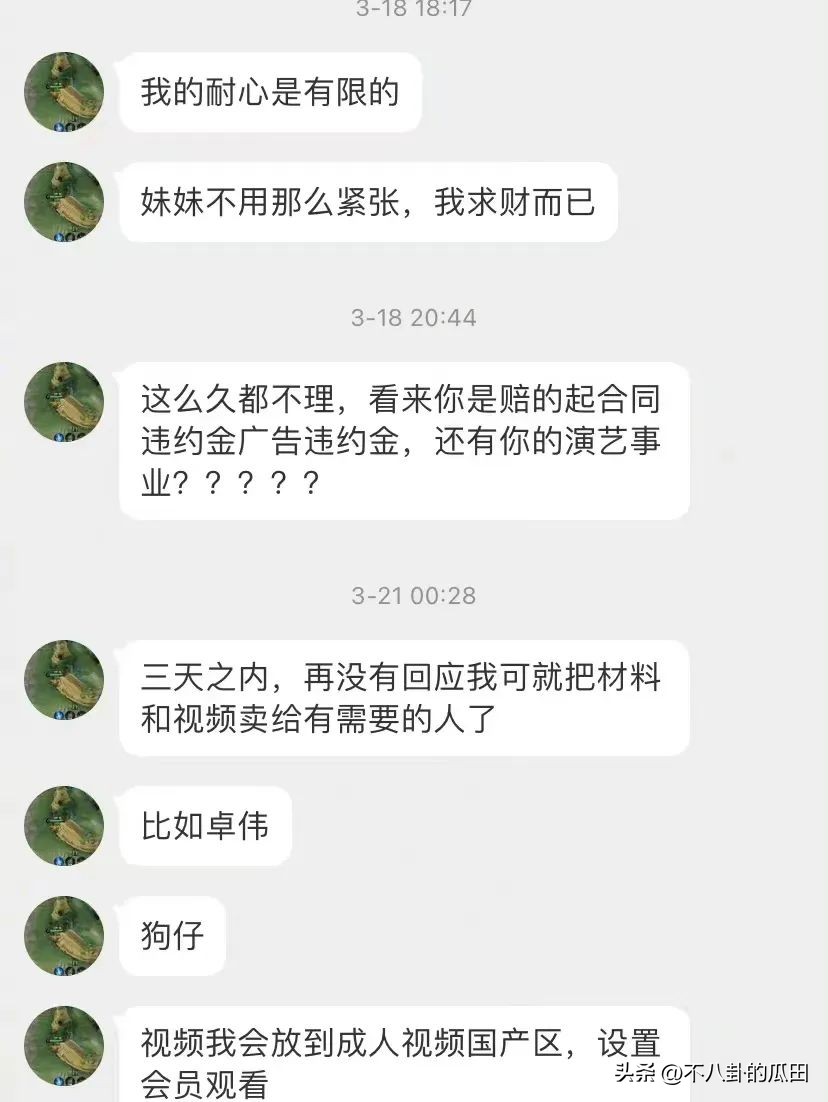
Task: Select the '3-21 00:28' timestamp label
Action: [414, 595]
